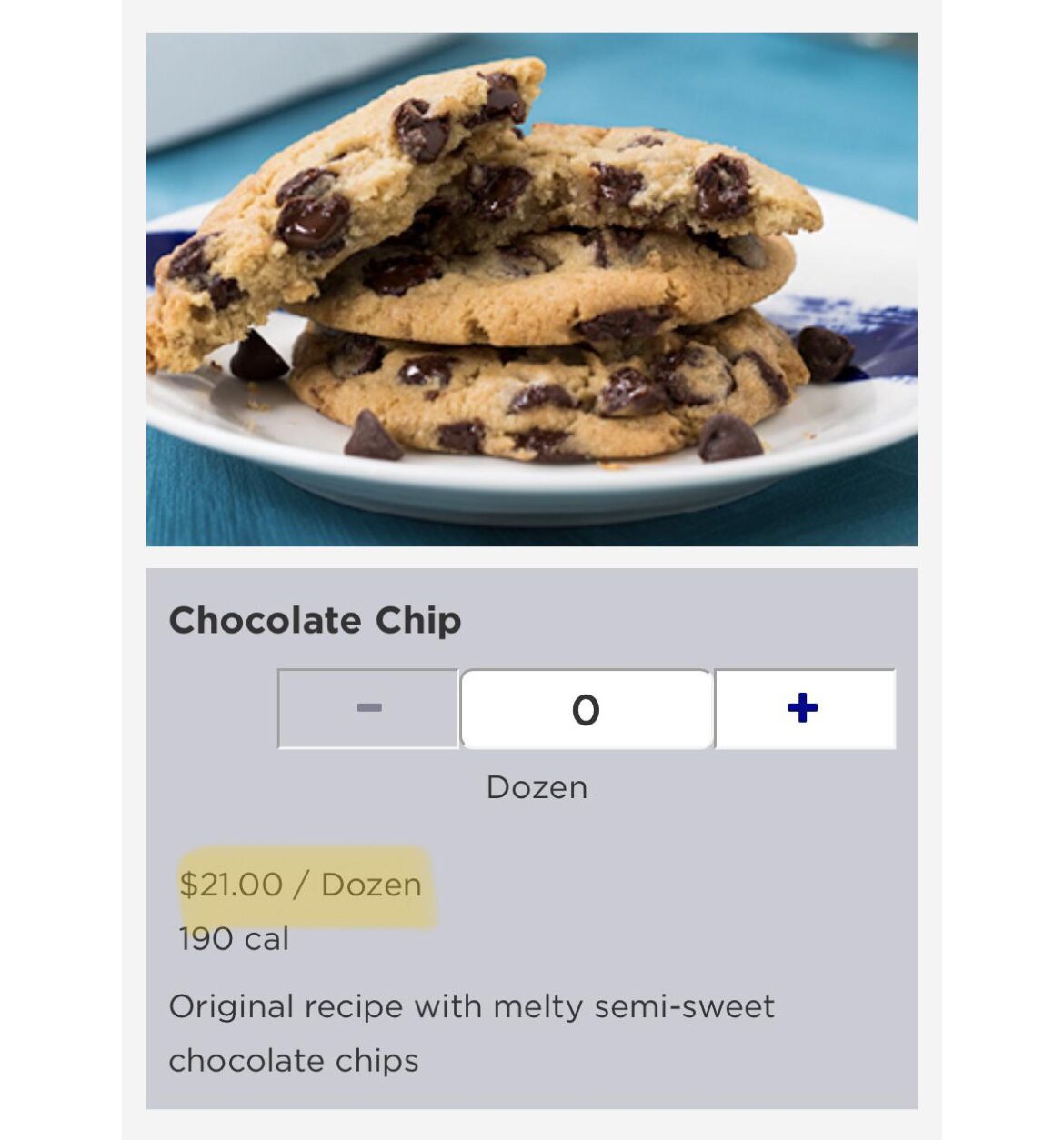
Task: Click inside the white quantity box
Action: [x=587, y=711]
